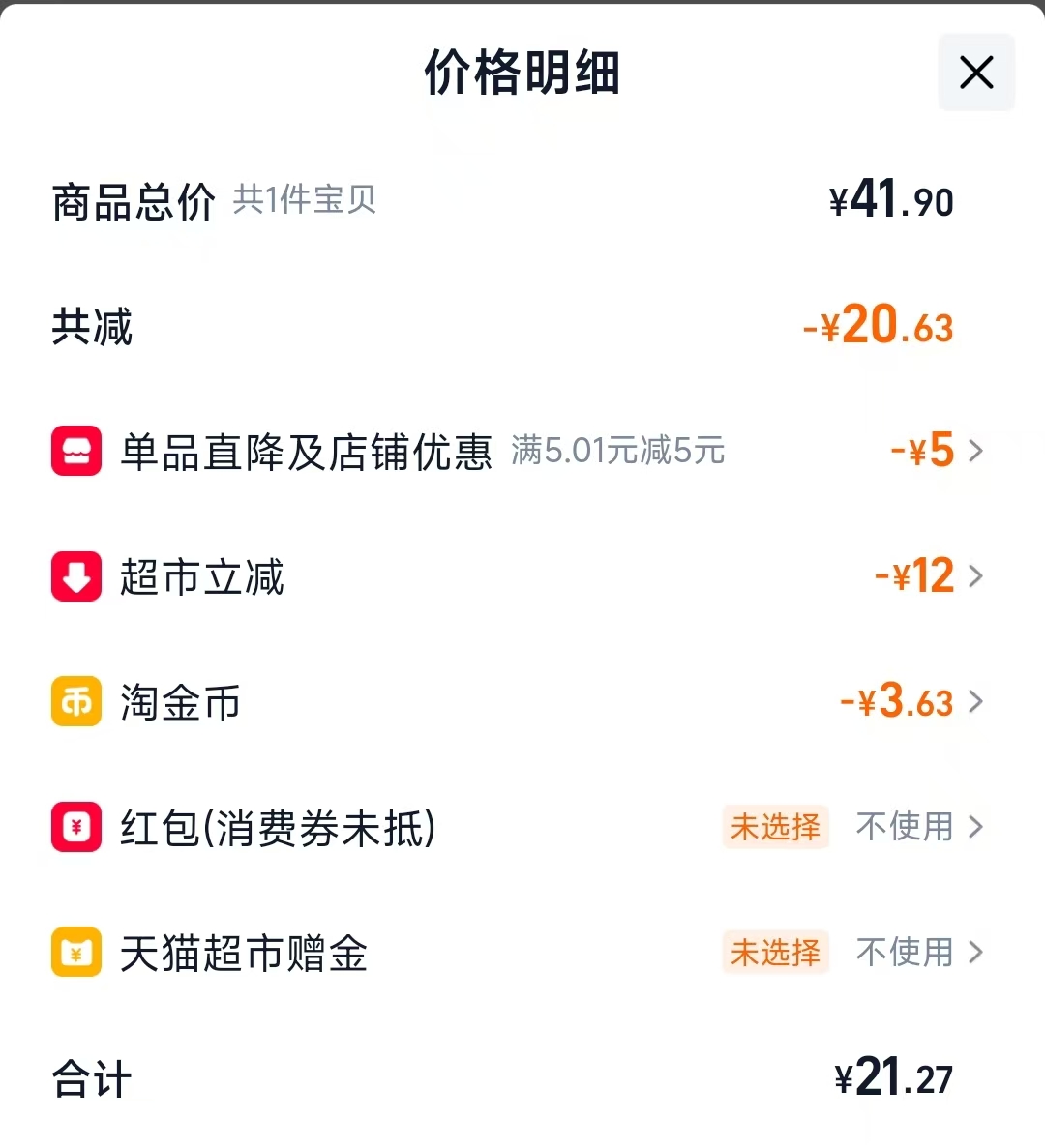Click the red envelope icon beside 红包
1045x1148 pixels.
pos(75,828)
